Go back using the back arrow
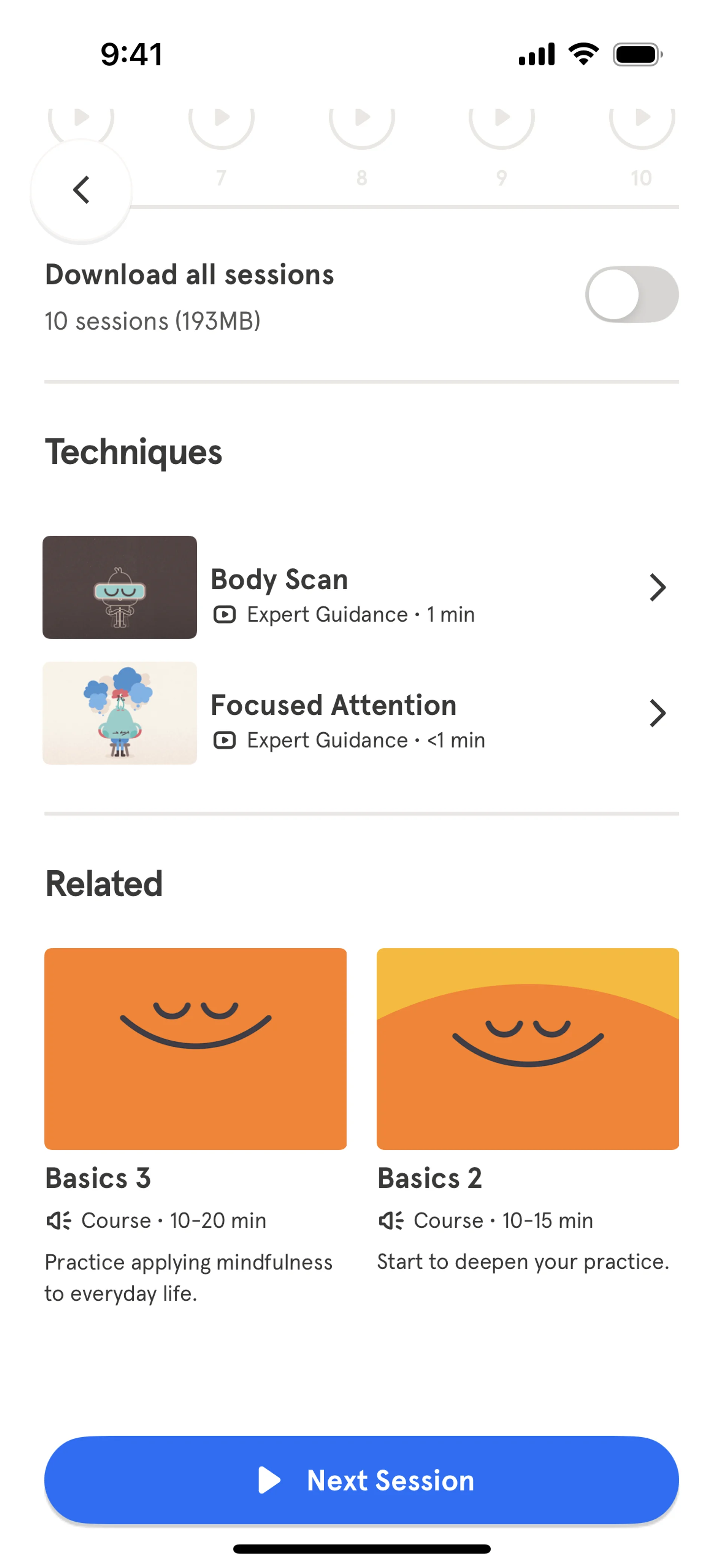The image size is (723, 1568). tap(81, 191)
